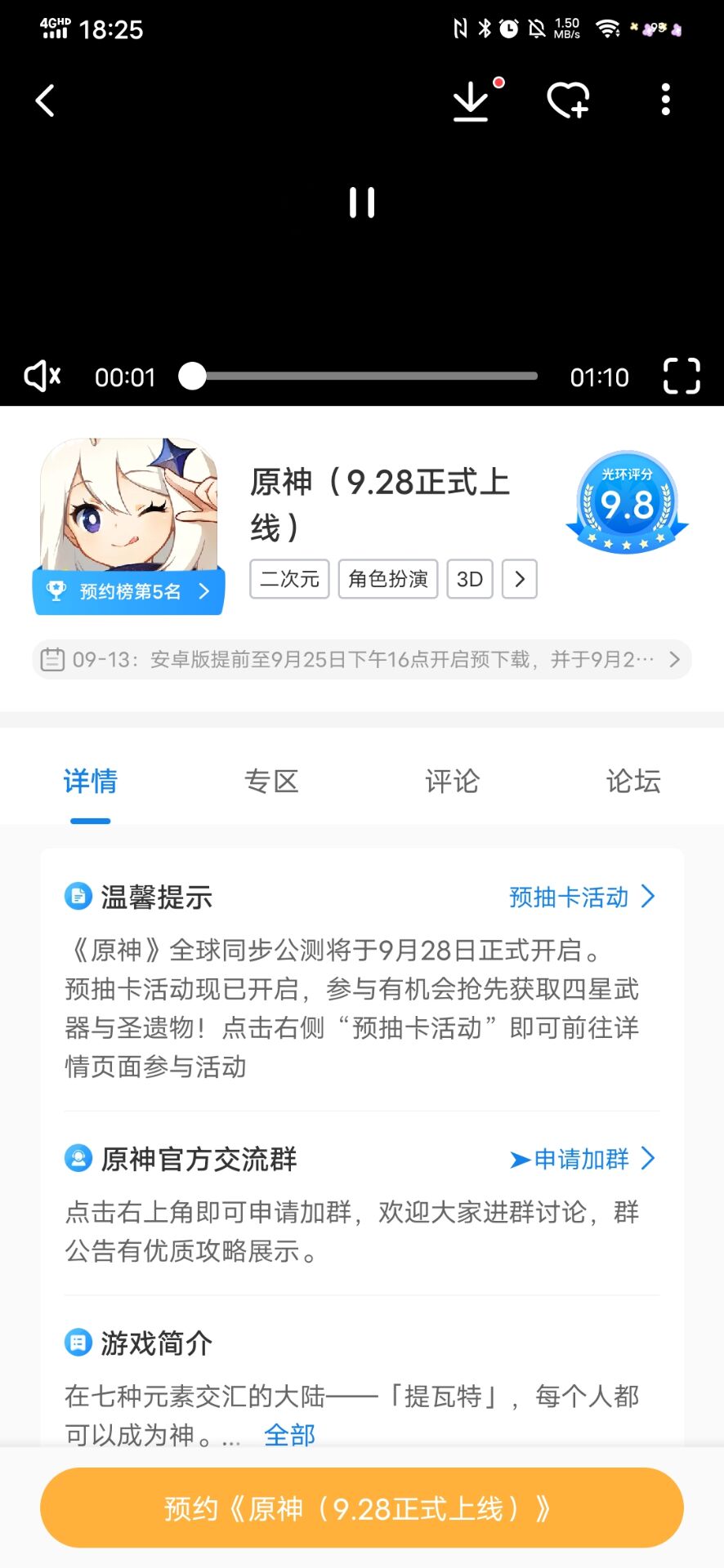Select the 角色扮演 tag chip

388,579
